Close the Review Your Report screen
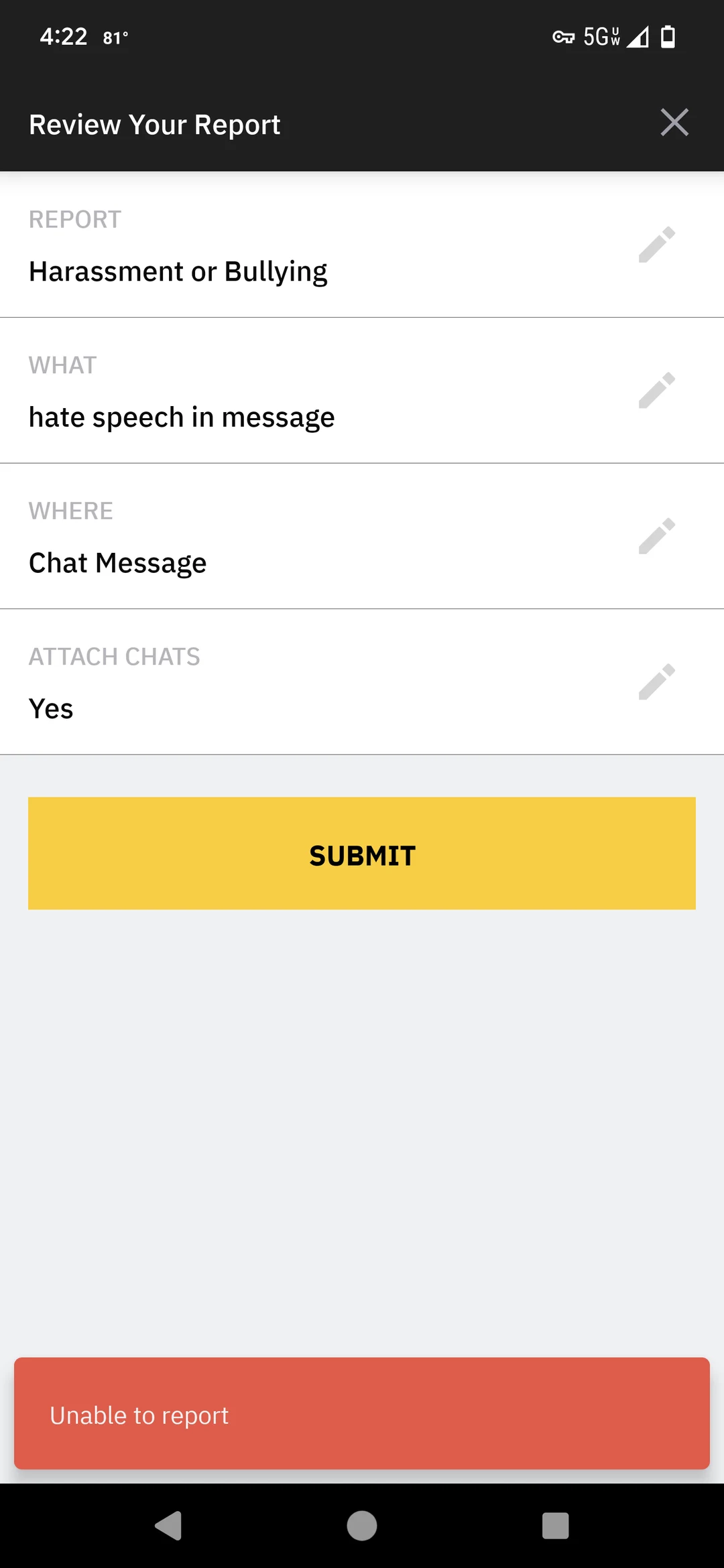 [x=674, y=123]
